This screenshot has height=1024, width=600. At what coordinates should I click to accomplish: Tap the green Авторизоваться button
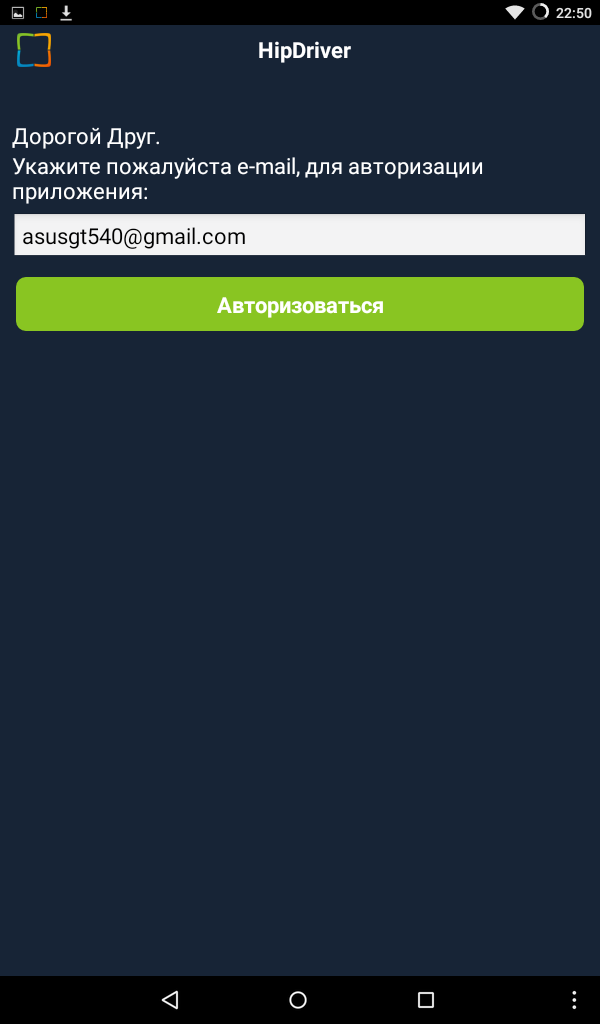click(x=299, y=305)
